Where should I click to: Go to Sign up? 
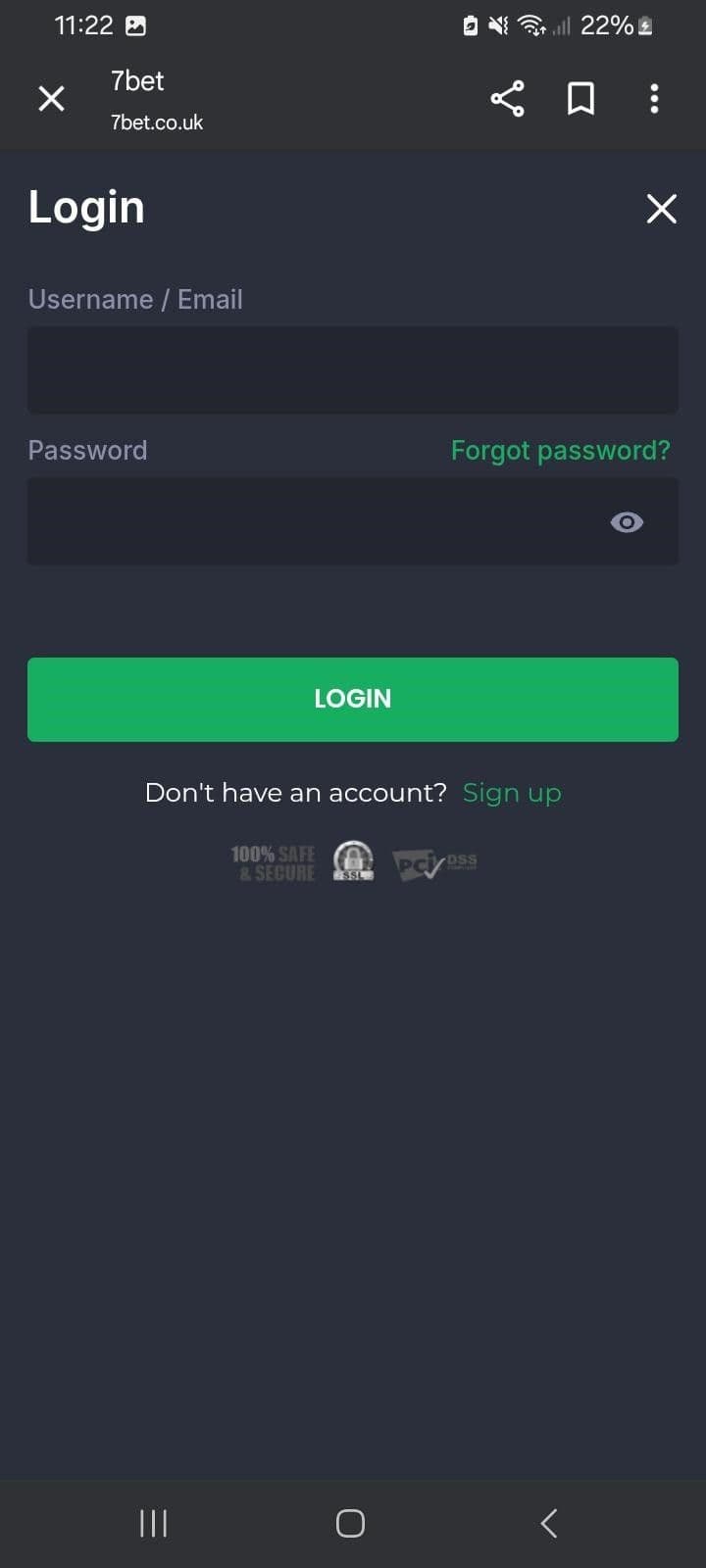point(512,793)
